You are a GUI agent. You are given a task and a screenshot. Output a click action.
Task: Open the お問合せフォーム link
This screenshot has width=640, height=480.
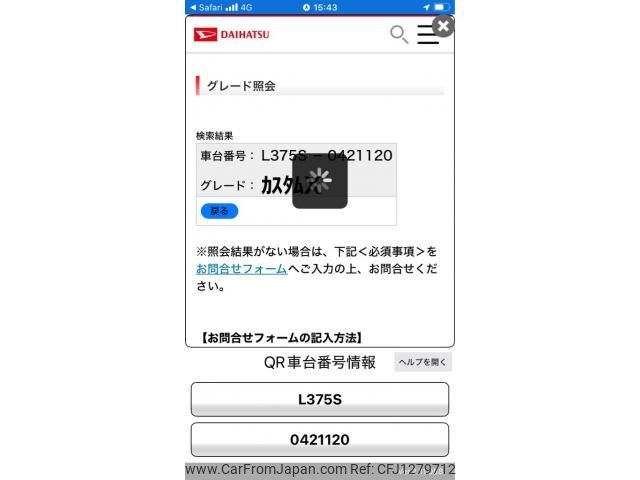[x=241, y=269]
